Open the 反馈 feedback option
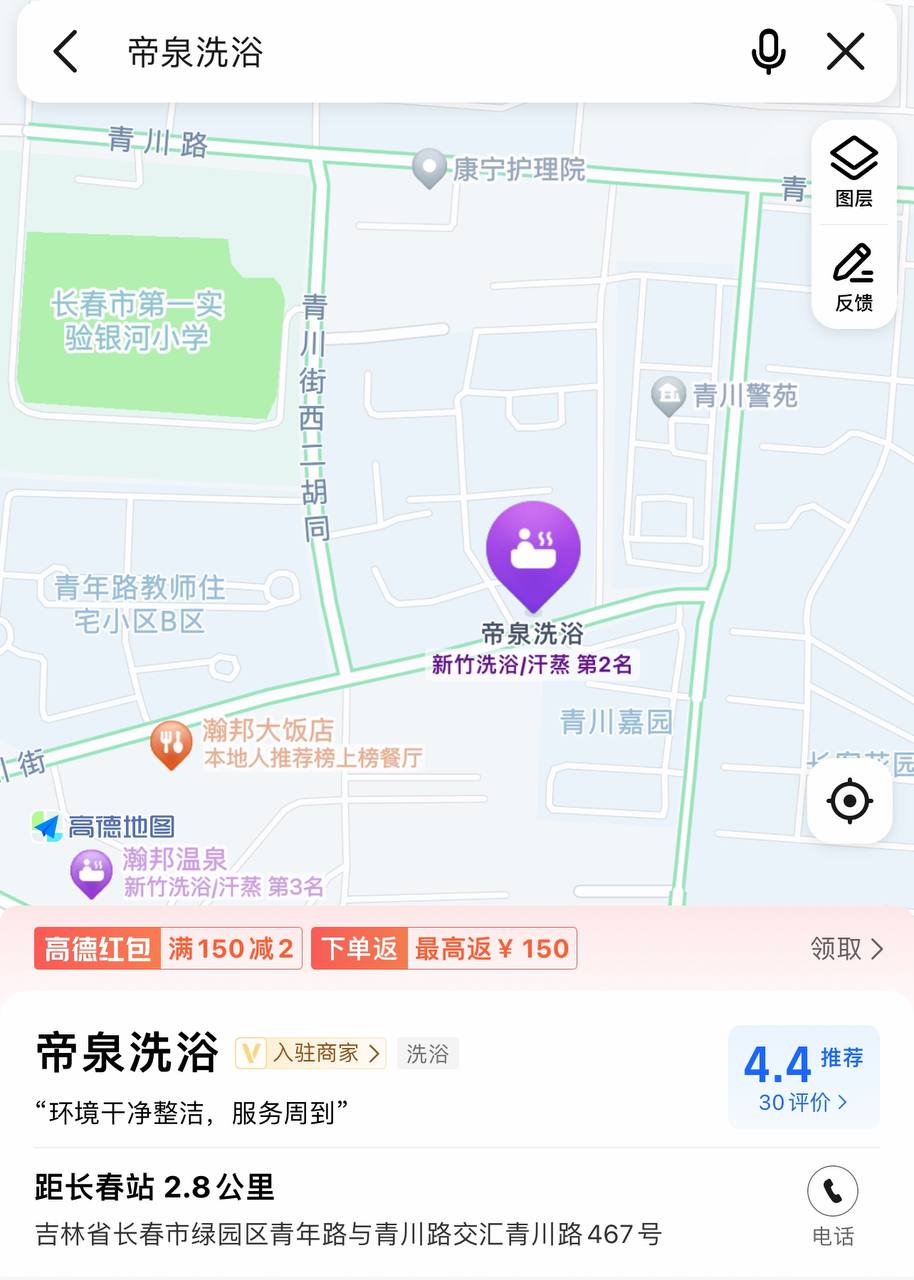This screenshot has width=914, height=1280. click(x=854, y=277)
